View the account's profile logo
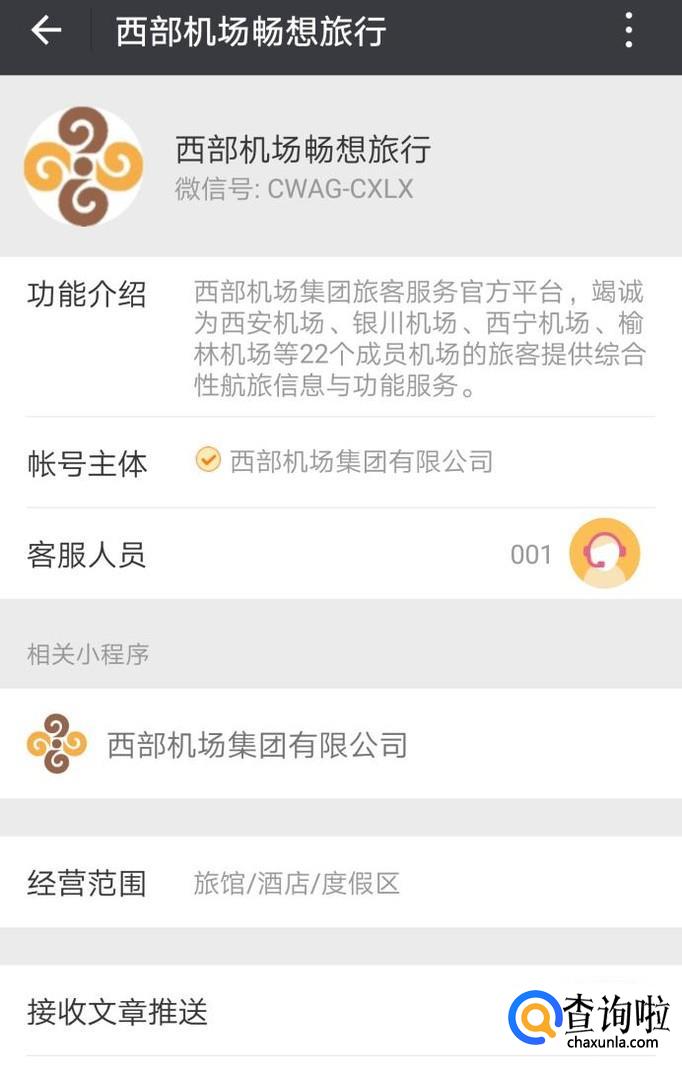This screenshot has width=682, height=1073. tap(83, 167)
